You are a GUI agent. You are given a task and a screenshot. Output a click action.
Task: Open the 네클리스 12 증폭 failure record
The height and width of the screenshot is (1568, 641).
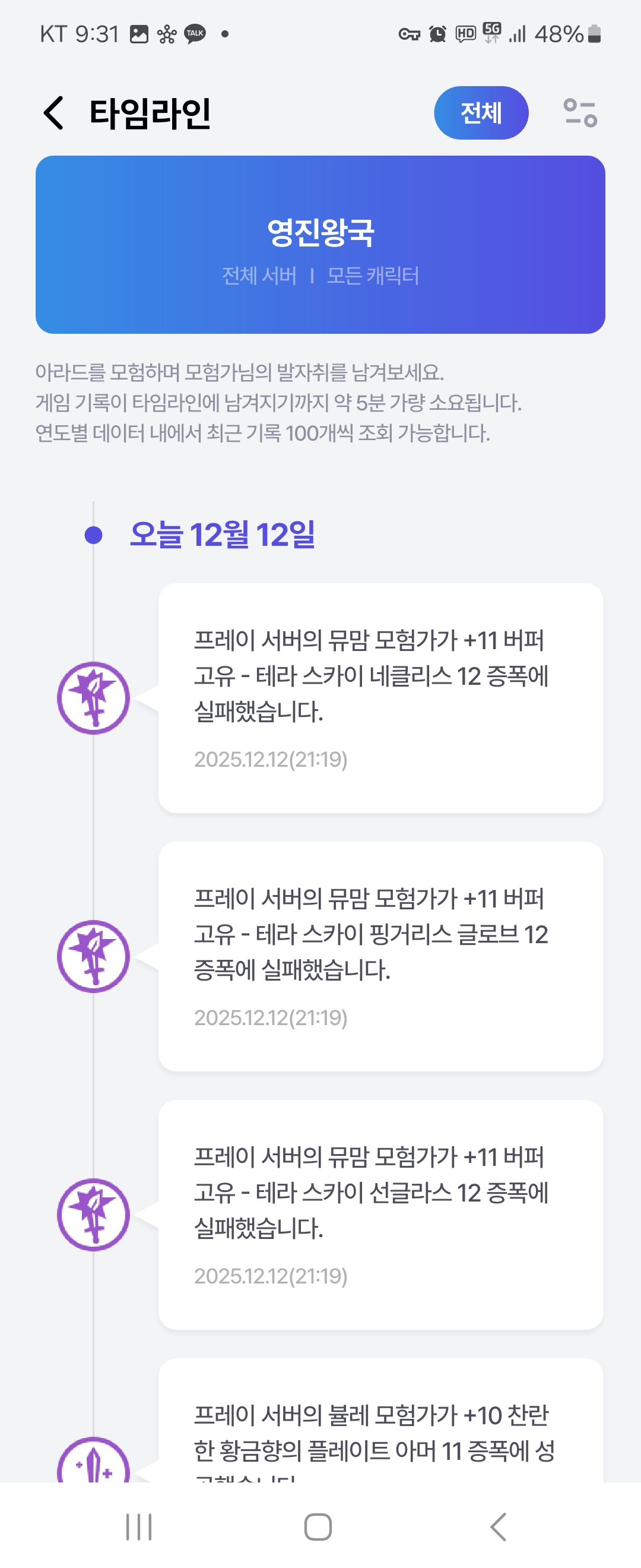pos(380,697)
